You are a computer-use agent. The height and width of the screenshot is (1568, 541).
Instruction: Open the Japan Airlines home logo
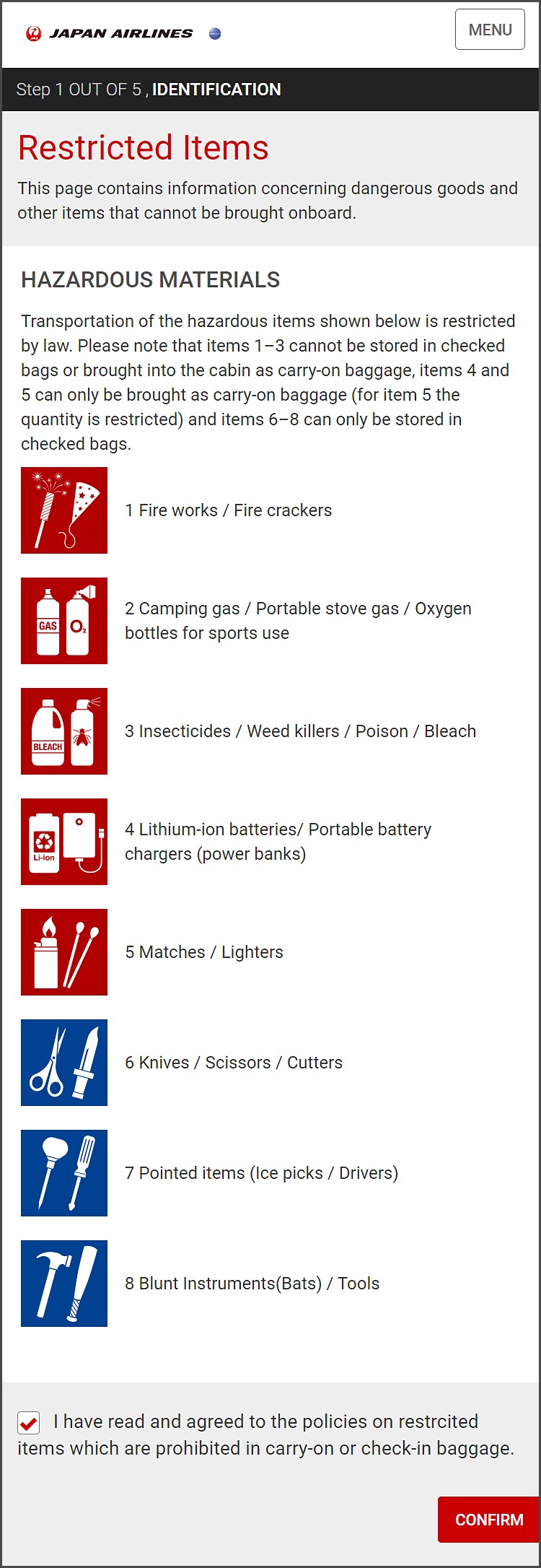[110, 33]
